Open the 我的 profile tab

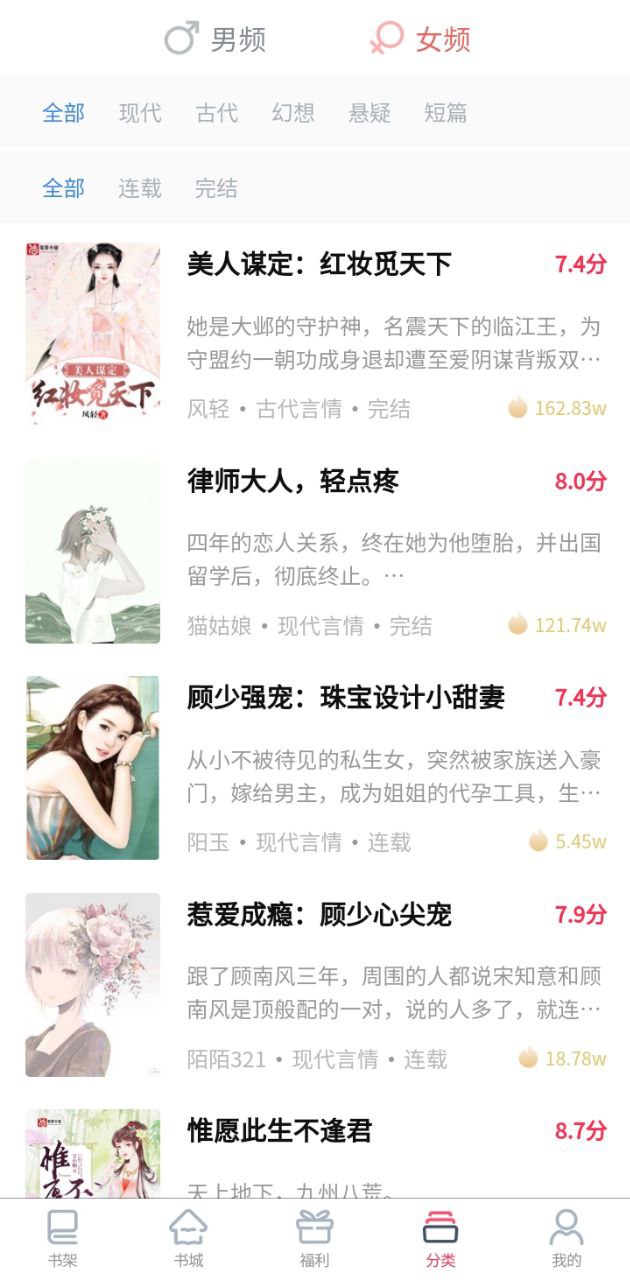[x=566, y=1239]
